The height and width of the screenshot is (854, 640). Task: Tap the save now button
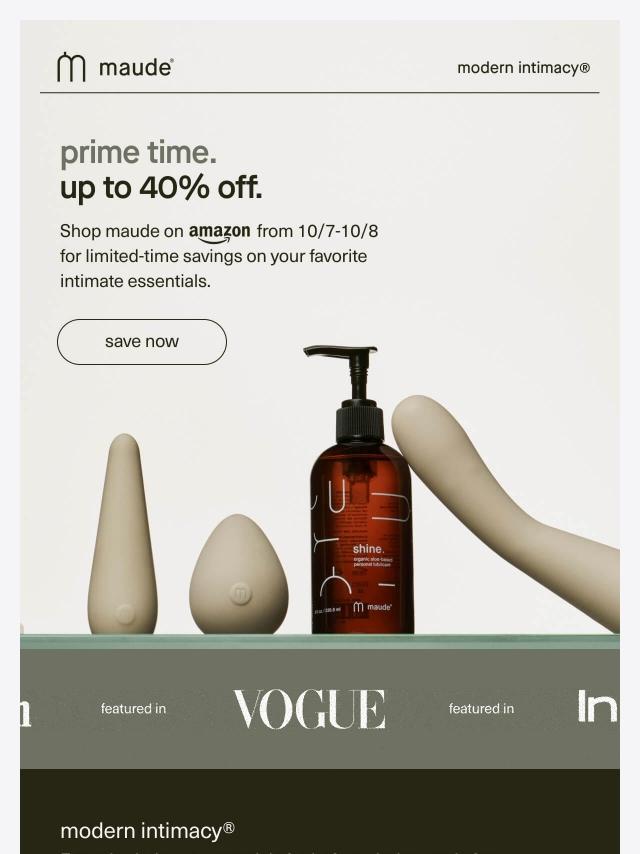142,342
